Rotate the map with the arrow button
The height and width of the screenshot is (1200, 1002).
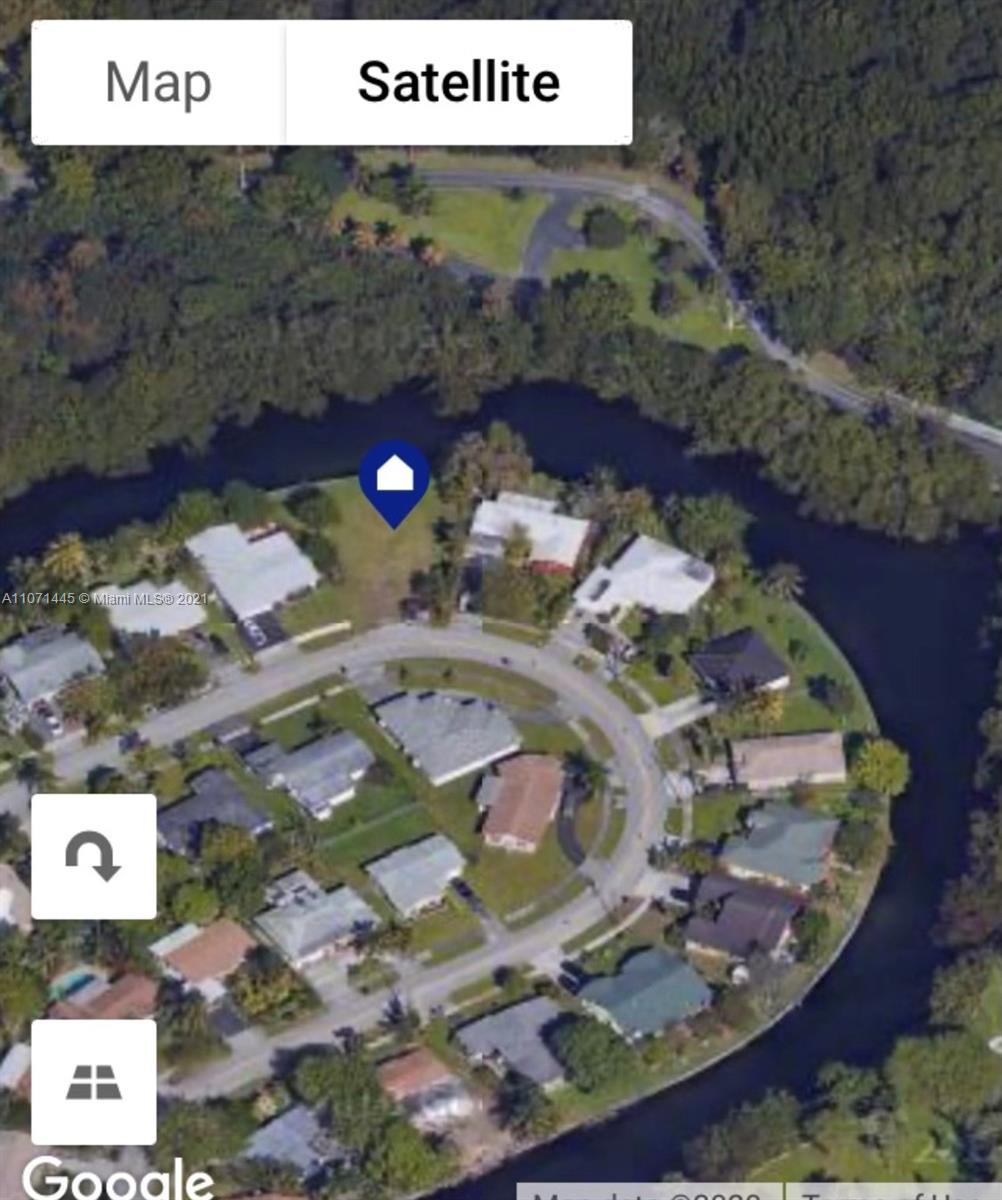[x=94, y=857]
